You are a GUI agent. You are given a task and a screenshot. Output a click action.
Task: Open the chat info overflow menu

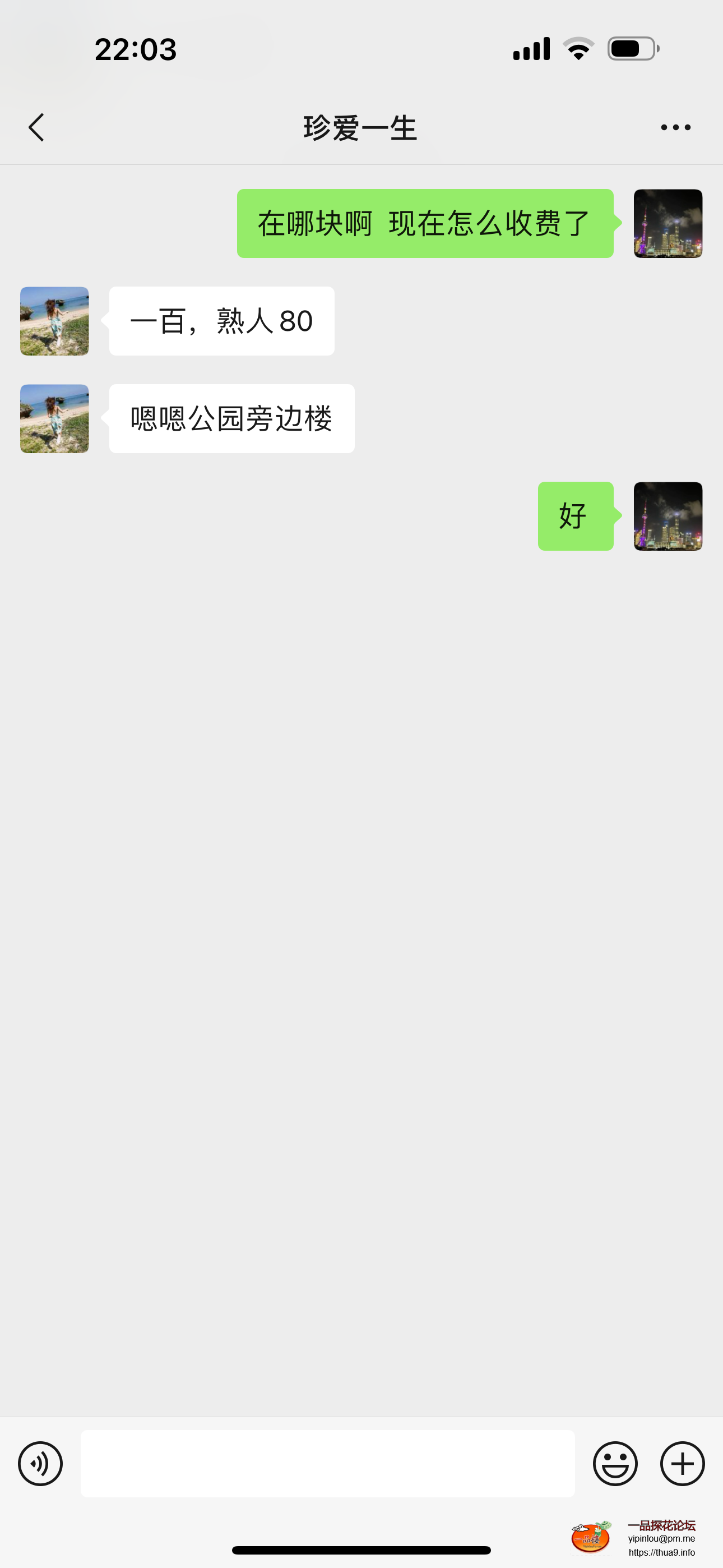point(675,127)
